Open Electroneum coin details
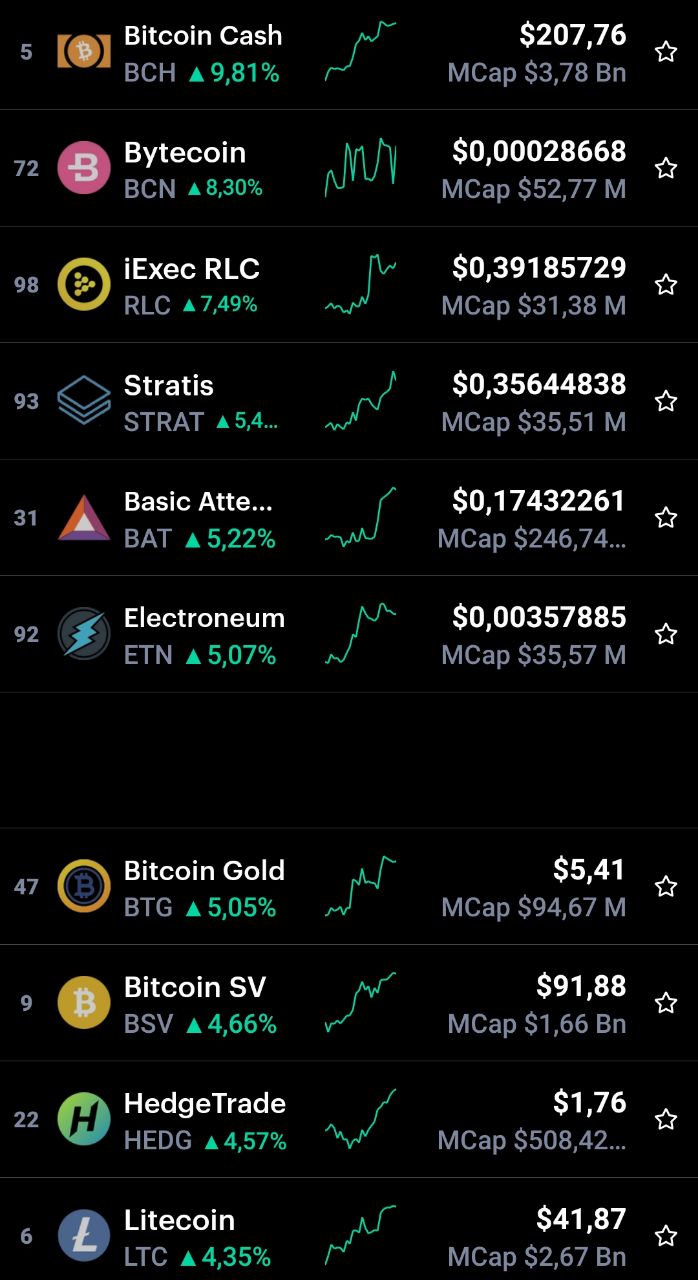This screenshot has height=1280, width=698. pyautogui.click(x=349, y=634)
